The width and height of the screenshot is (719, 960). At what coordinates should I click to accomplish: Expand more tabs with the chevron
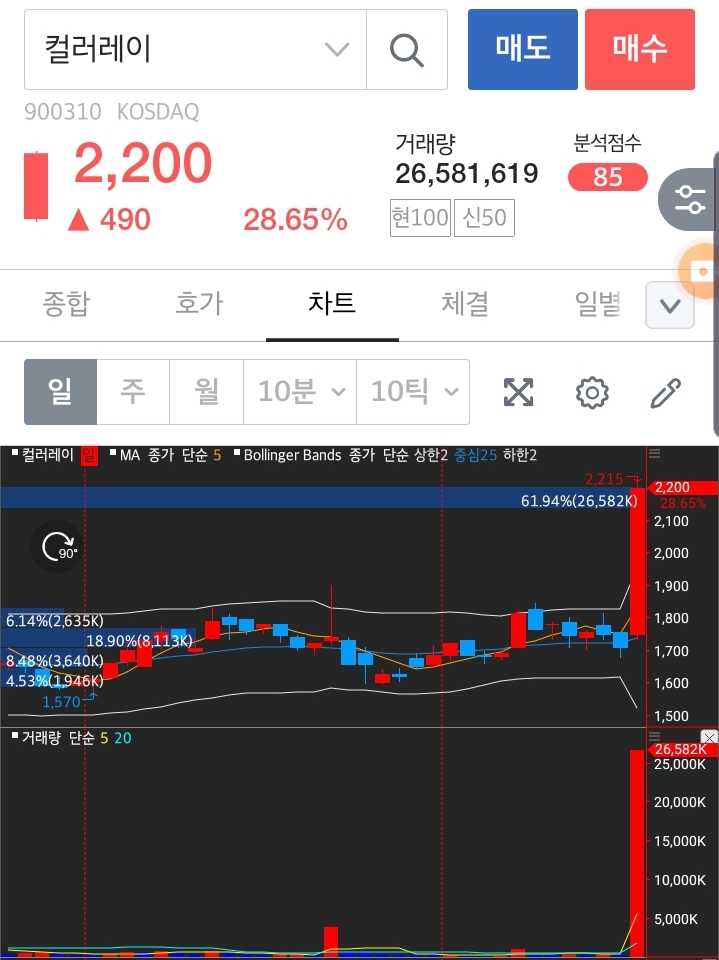(670, 305)
